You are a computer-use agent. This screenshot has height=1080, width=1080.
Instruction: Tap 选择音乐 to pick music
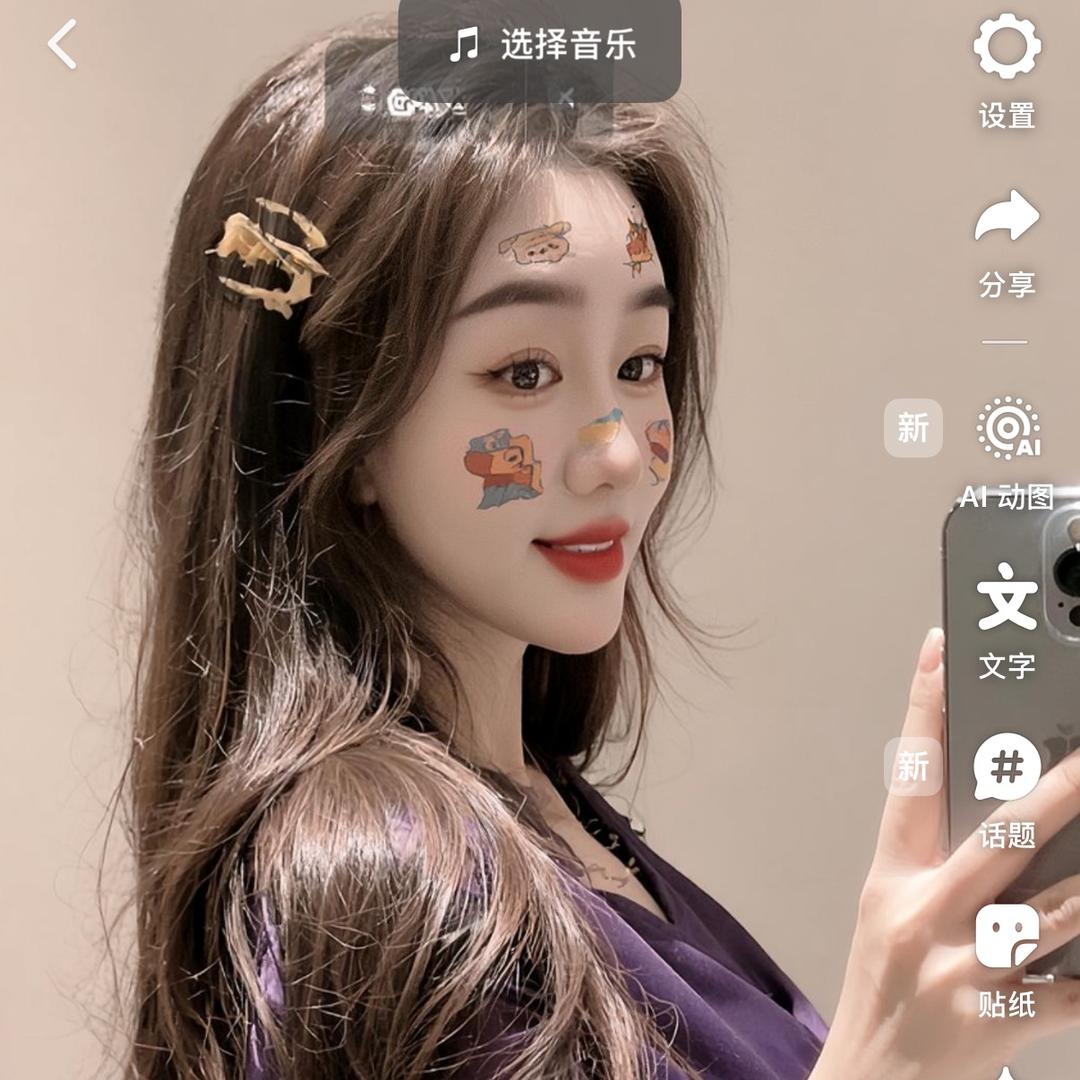tap(540, 46)
